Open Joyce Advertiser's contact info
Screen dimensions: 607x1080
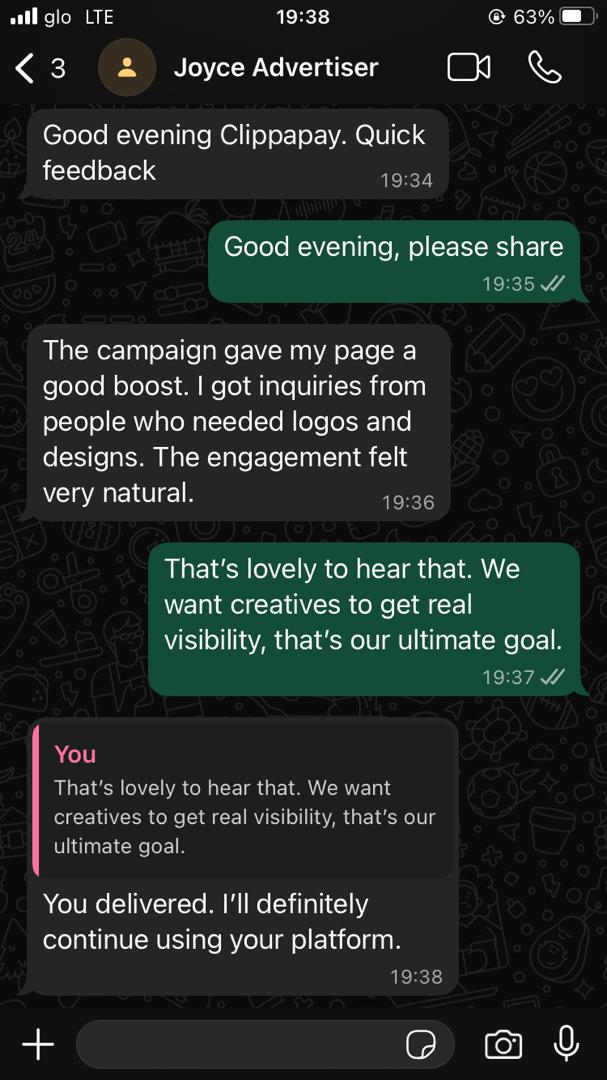275,68
